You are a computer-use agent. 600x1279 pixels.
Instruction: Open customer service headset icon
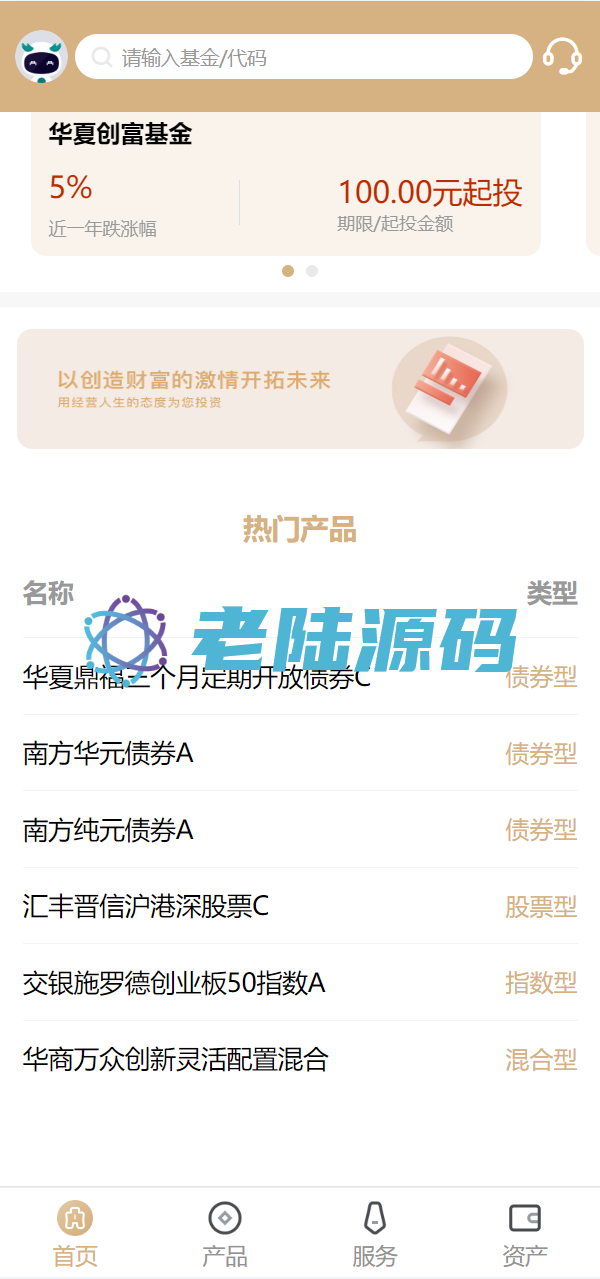[563, 57]
